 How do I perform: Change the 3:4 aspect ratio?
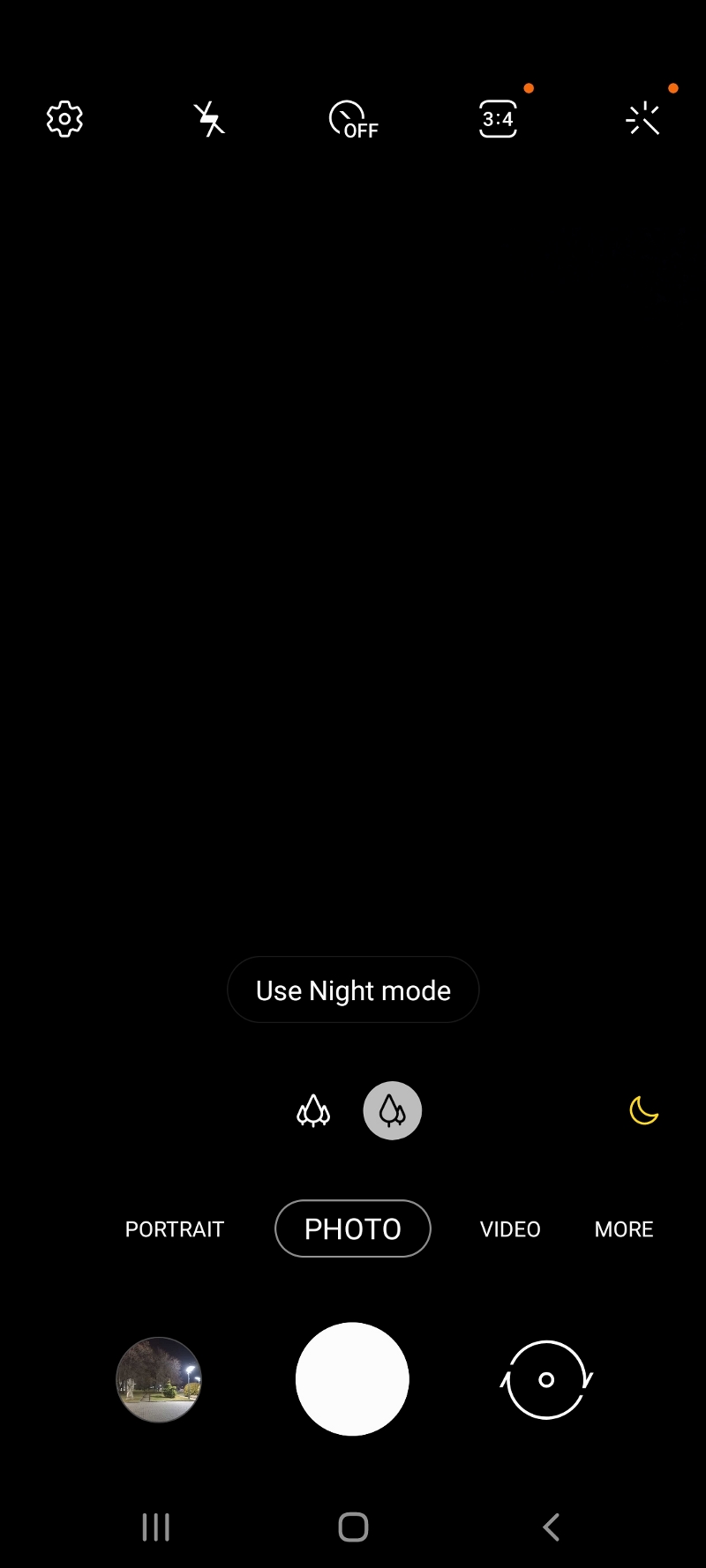click(498, 119)
